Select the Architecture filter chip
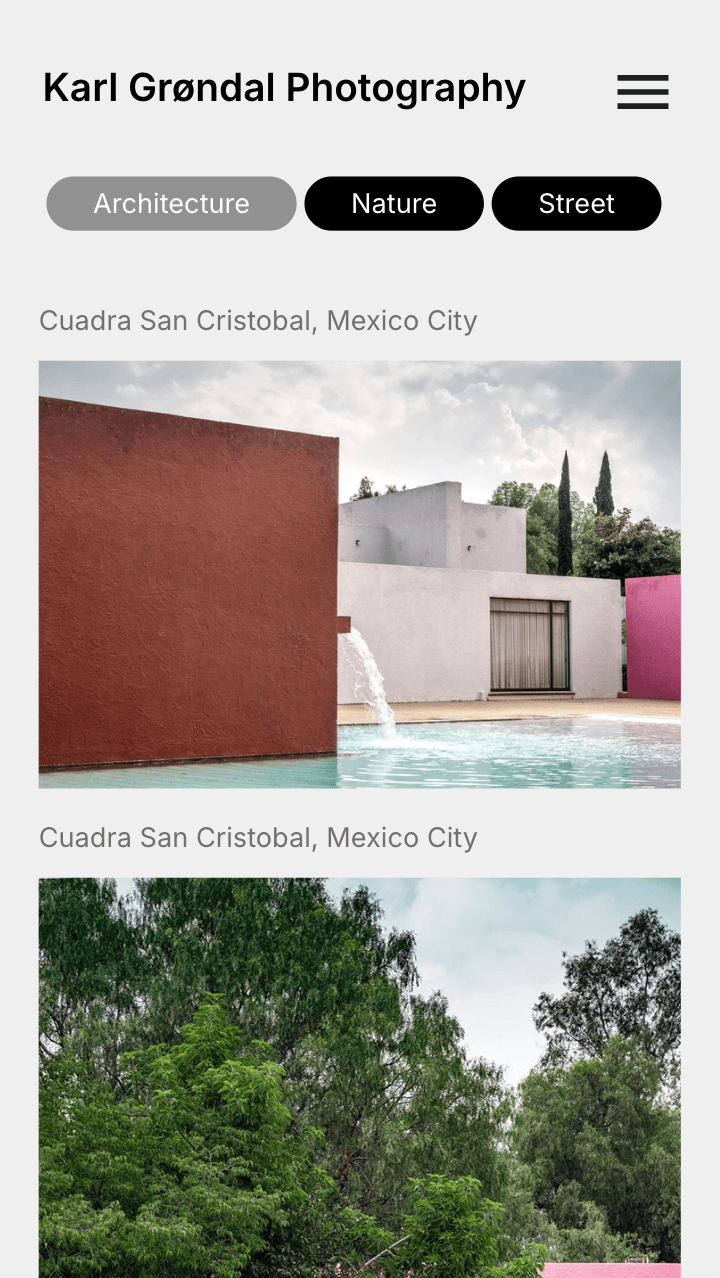This screenshot has width=720, height=1278. (x=171, y=204)
